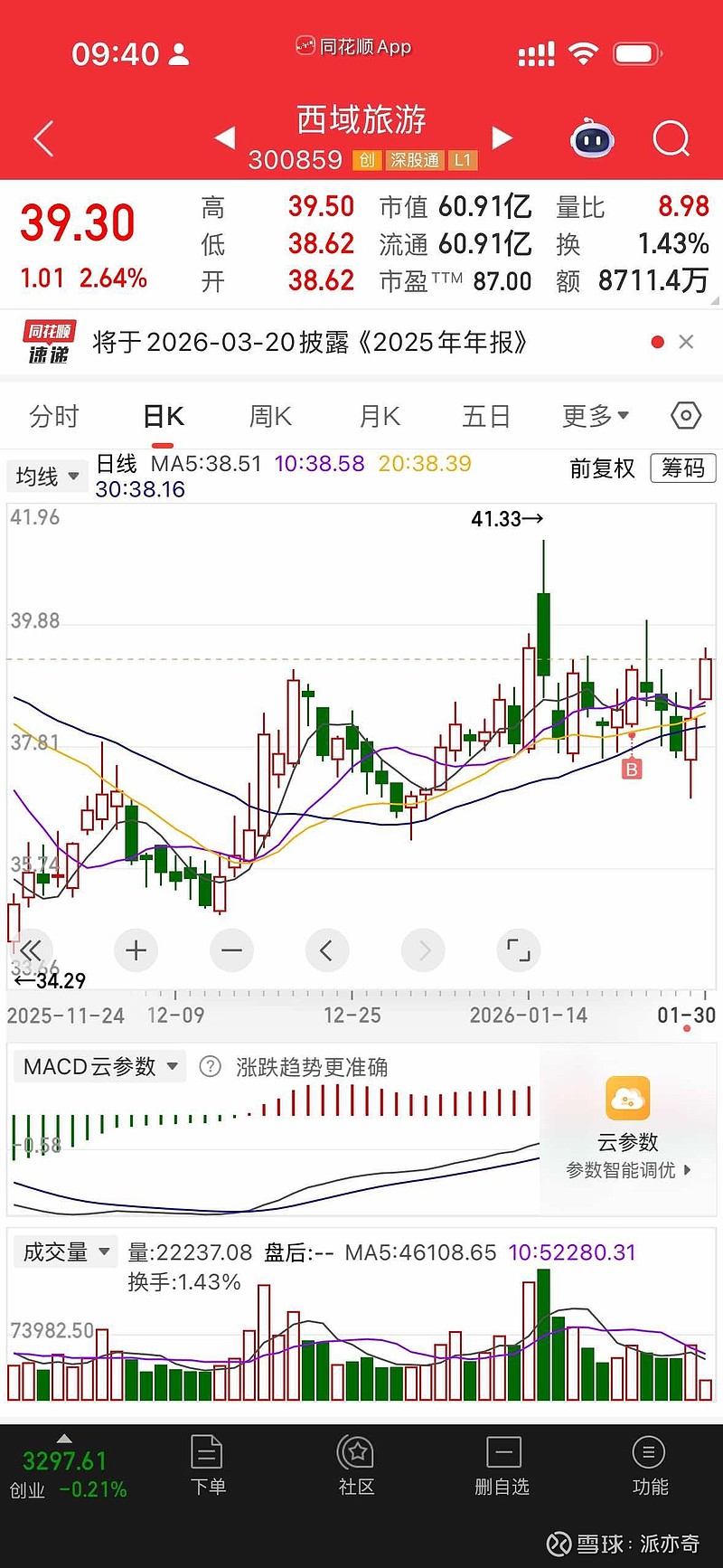
Task: Change the 前复权 adjustment setting
Action: click(602, 468)
